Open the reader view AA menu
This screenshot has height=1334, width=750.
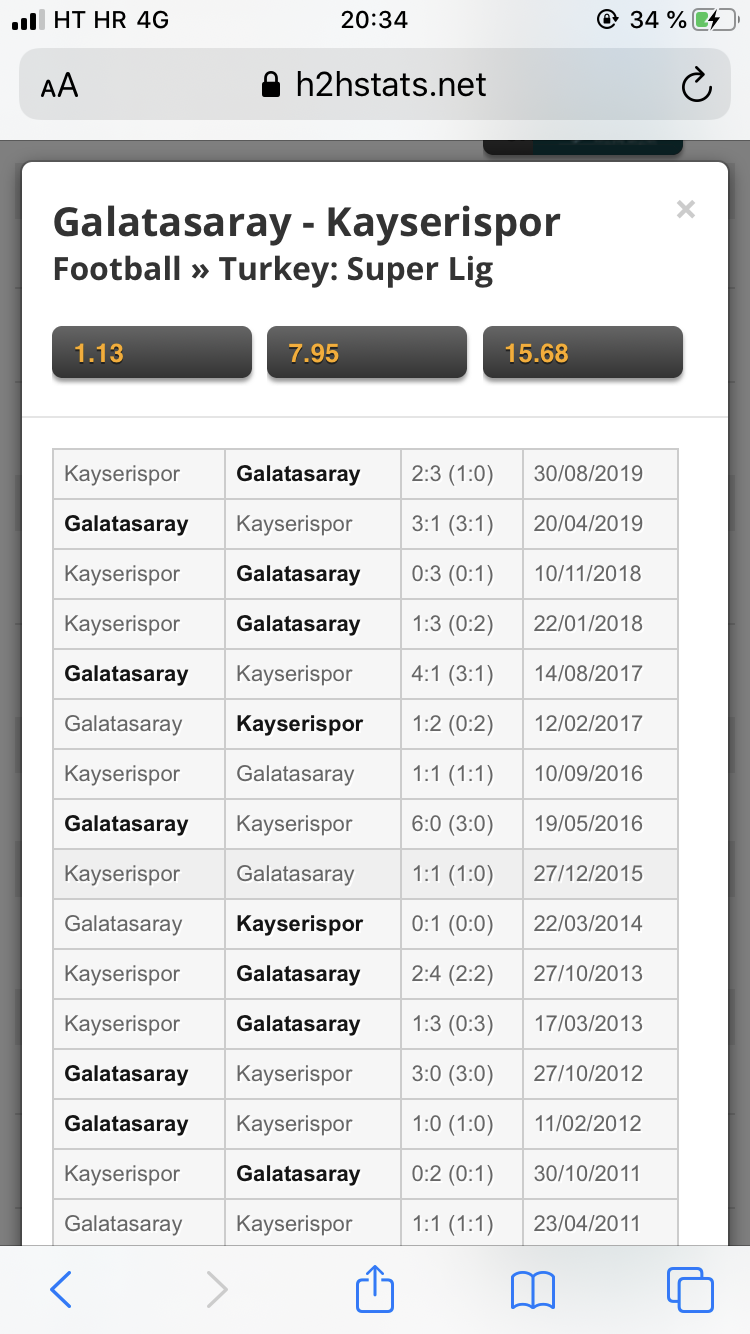[x=60, y=86]
